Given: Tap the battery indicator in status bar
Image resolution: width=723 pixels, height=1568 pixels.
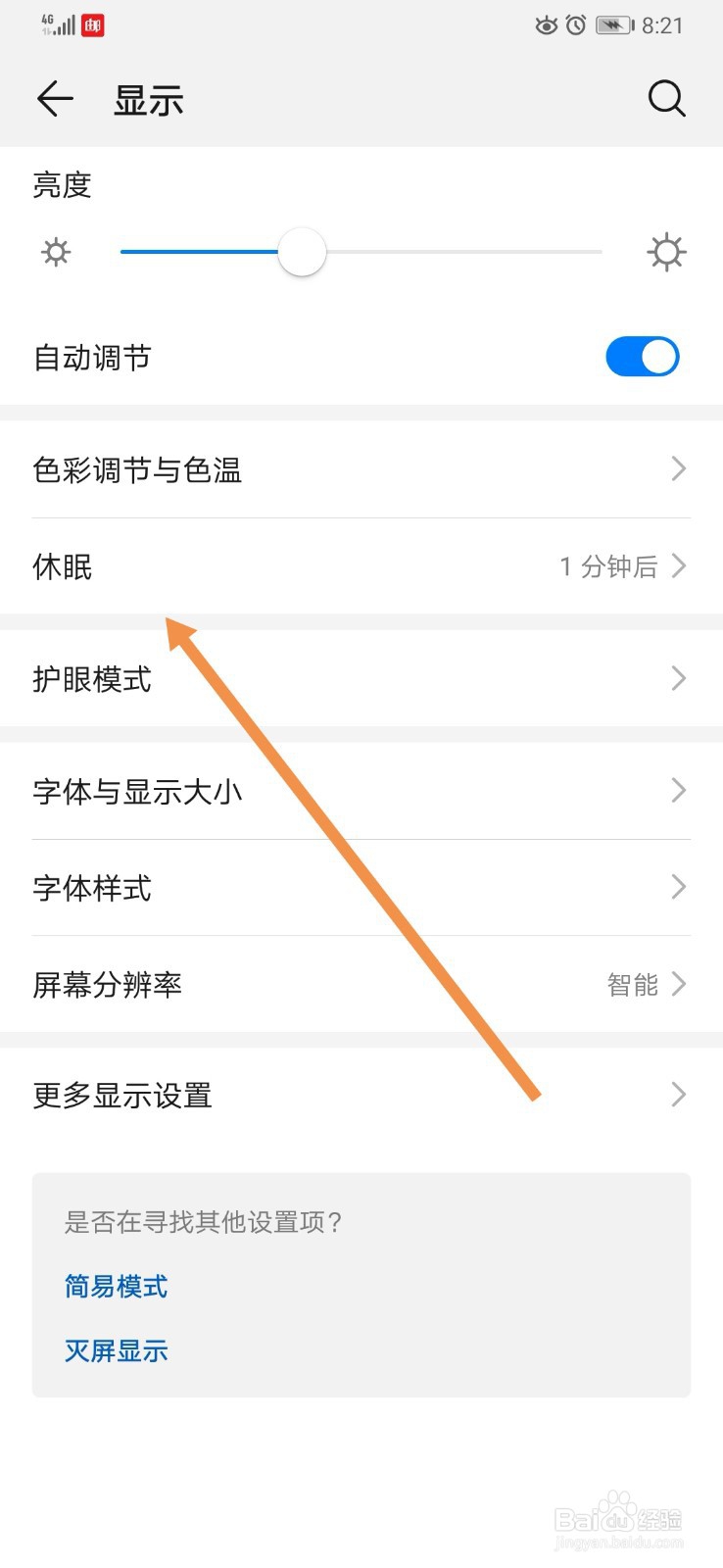Looking at the screenshot, I should pyautogui.click(x=612, y=25).
